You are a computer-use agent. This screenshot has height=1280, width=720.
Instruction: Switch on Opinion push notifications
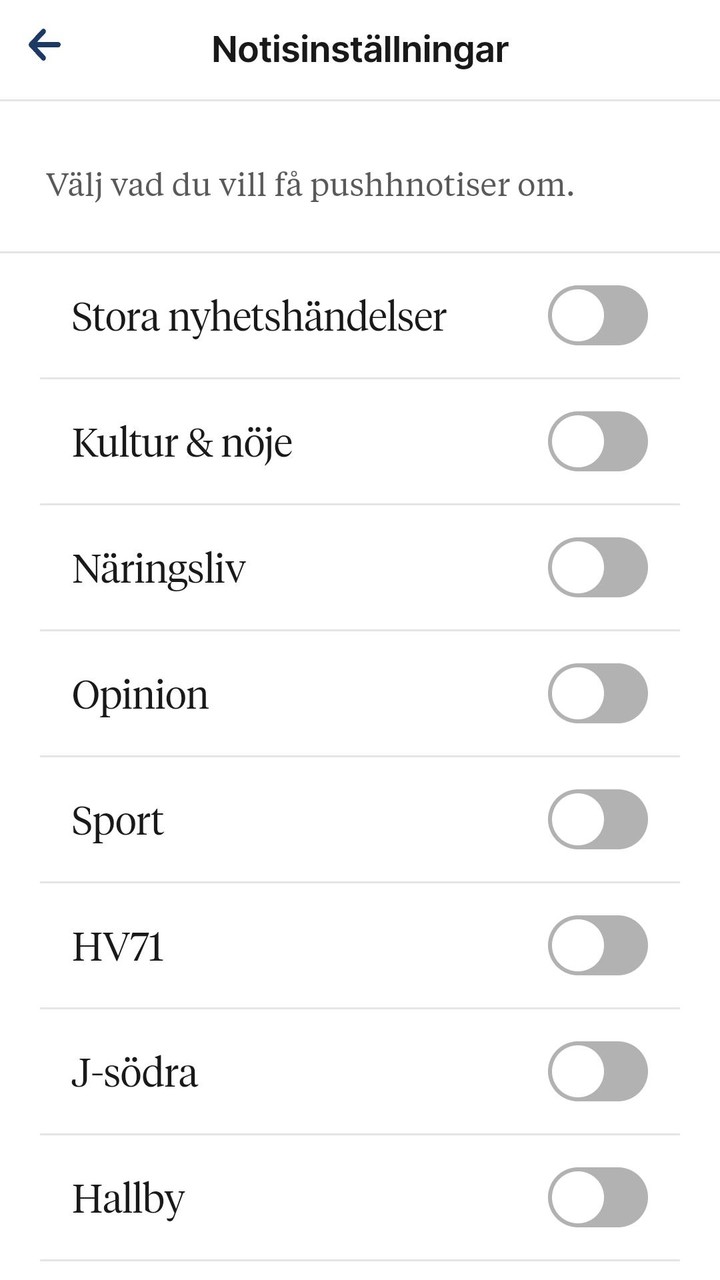(597, 693)
